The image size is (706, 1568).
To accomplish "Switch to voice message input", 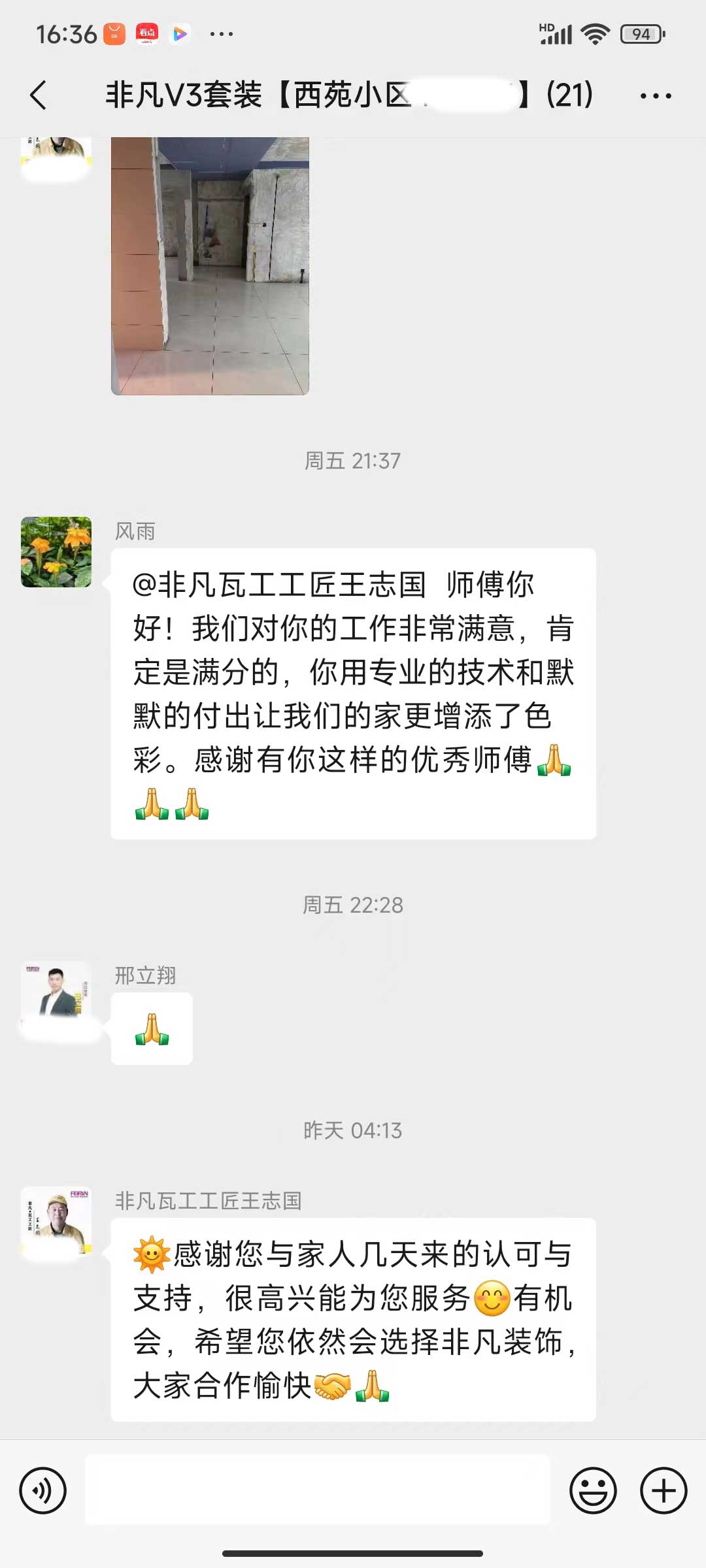I will point(43,1490).
